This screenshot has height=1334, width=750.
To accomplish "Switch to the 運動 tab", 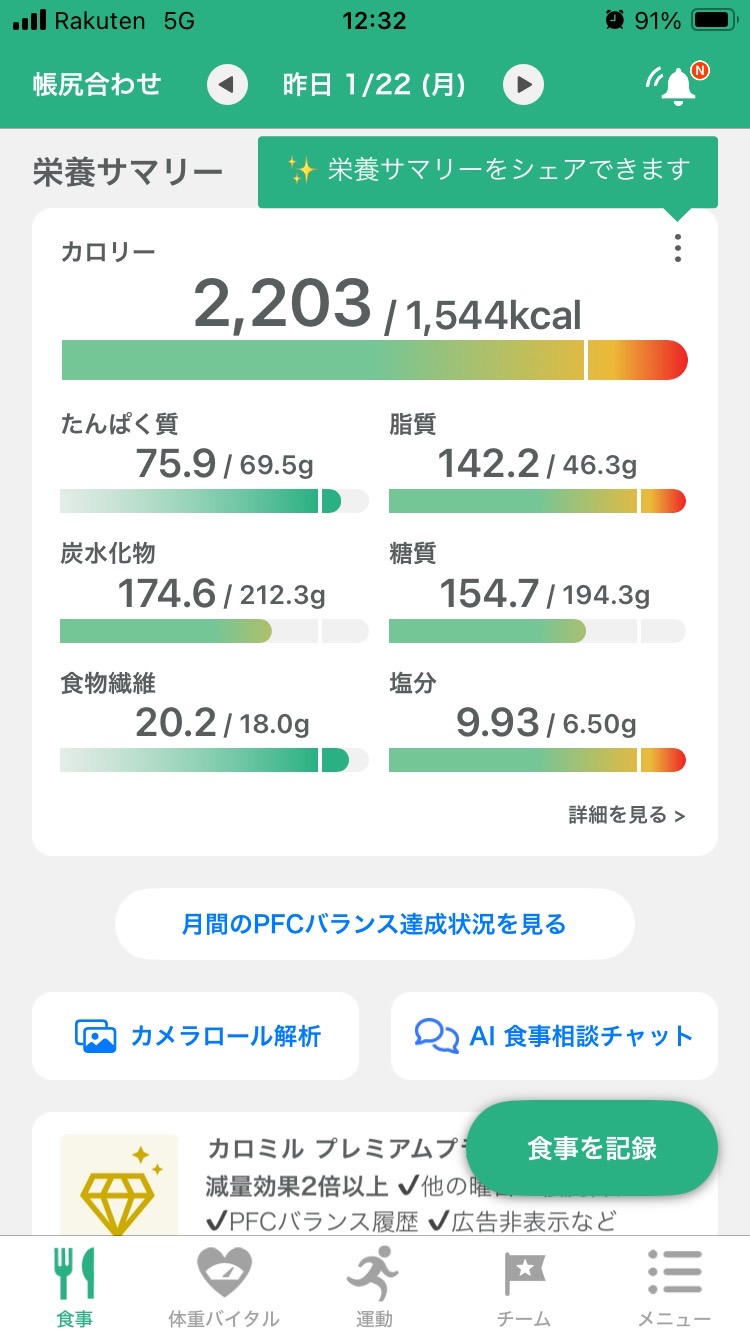I will pos(374,1288).
